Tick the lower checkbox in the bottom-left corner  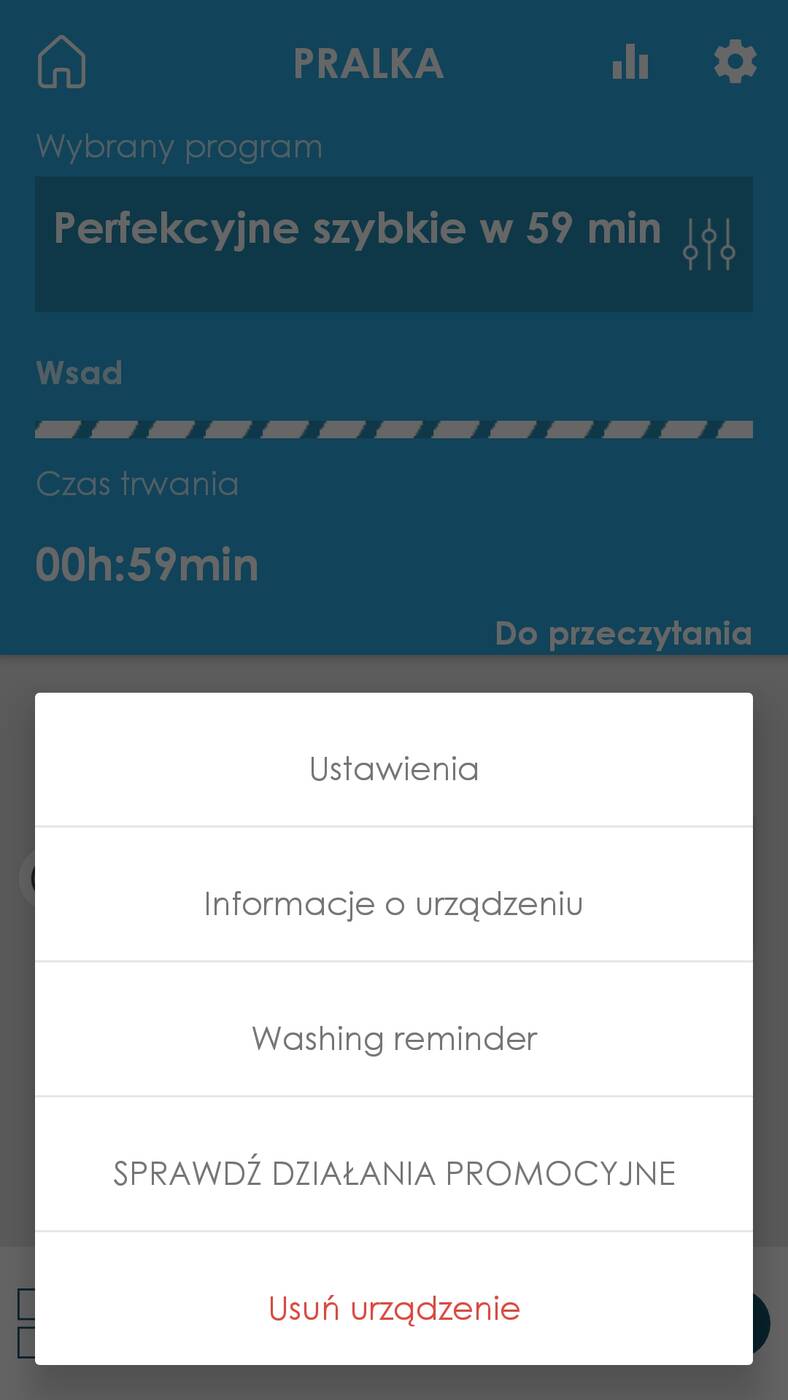[x=26, y=1341]
